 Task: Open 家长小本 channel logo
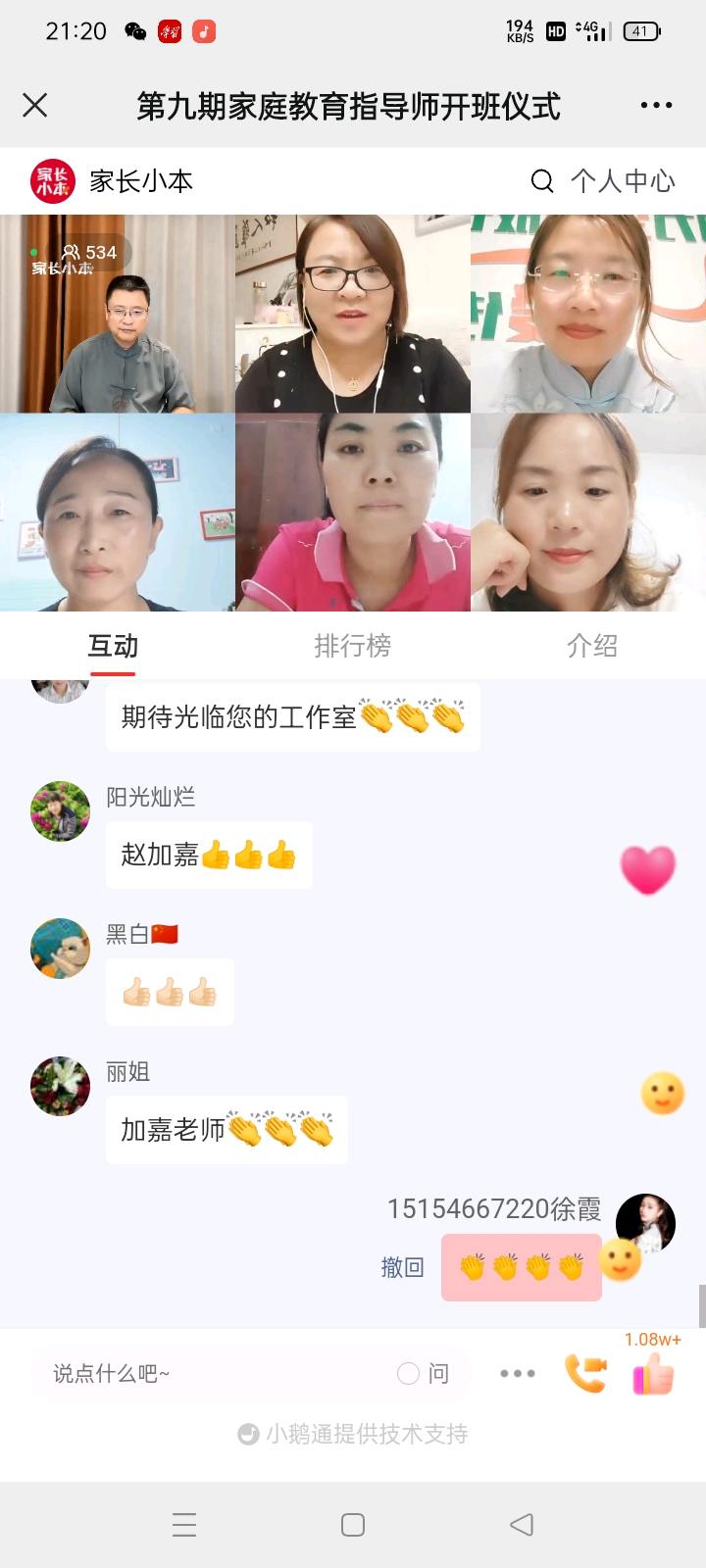pyautogui.click(x=52, y=181)
